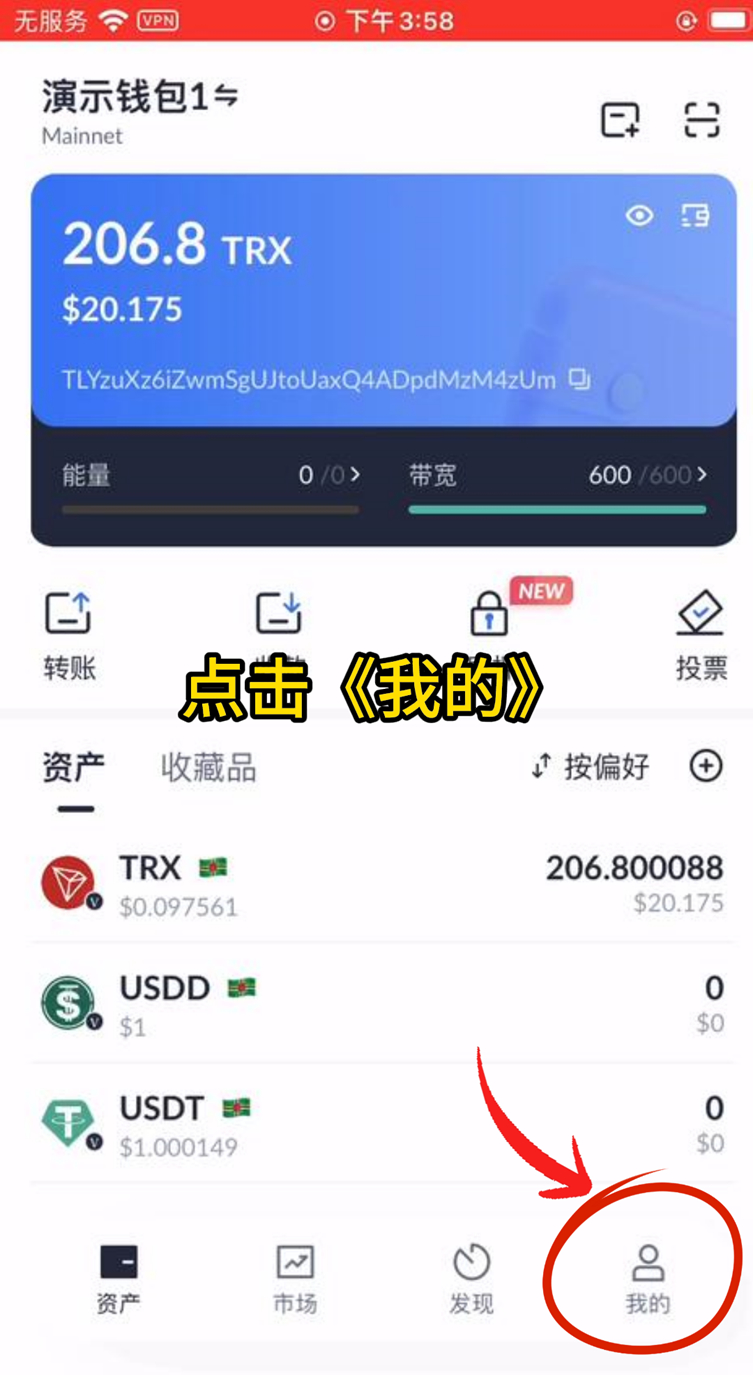Change sorting with 按偏好
Viewport: 753px width, 1375px height.
[591, 767]
